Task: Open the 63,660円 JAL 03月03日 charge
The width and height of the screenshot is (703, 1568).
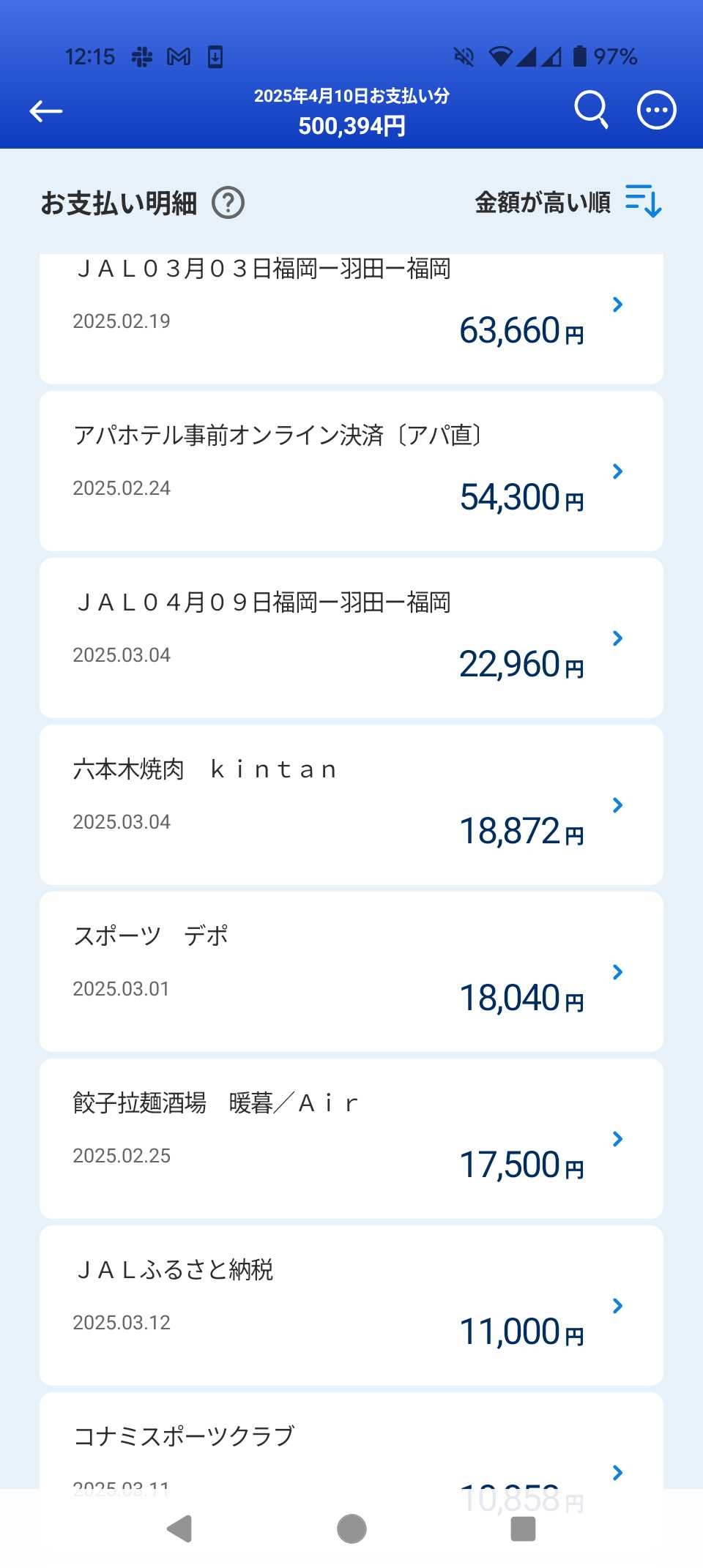Action: pos(351,318)
